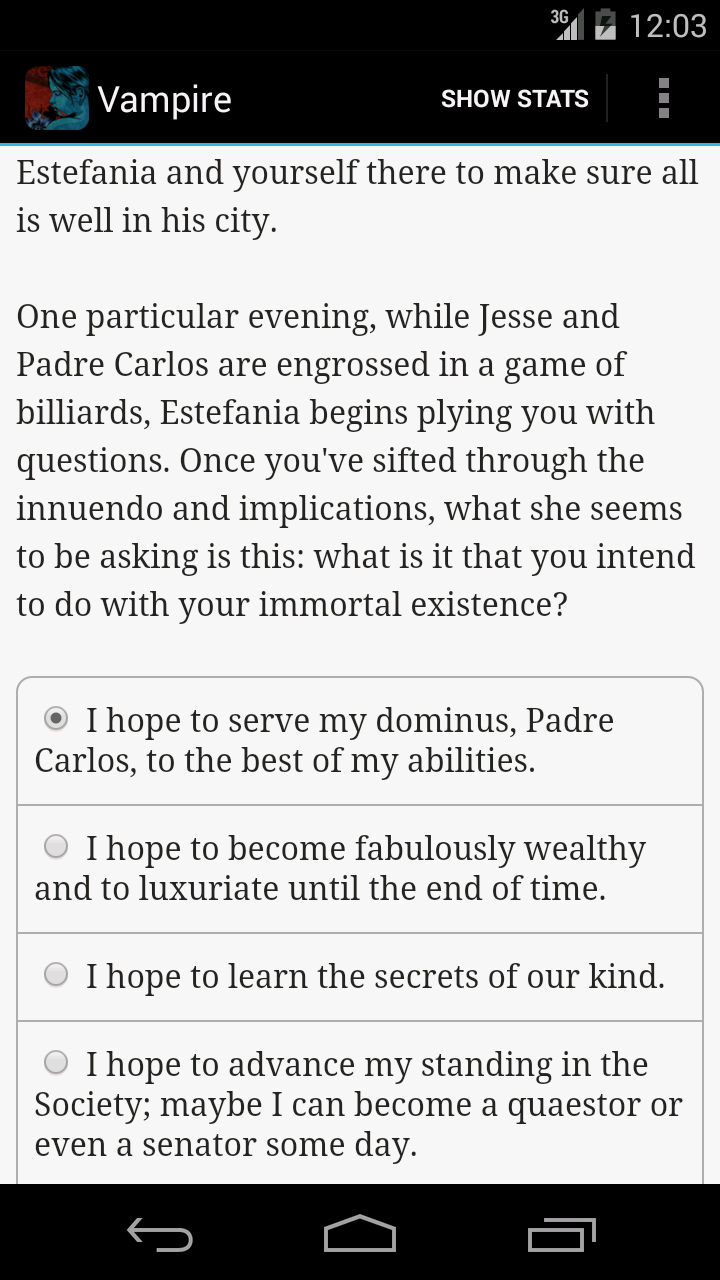This screenshot has width=720, height=1280.
Task: Open the overflow menu
Action: (663, 99)
